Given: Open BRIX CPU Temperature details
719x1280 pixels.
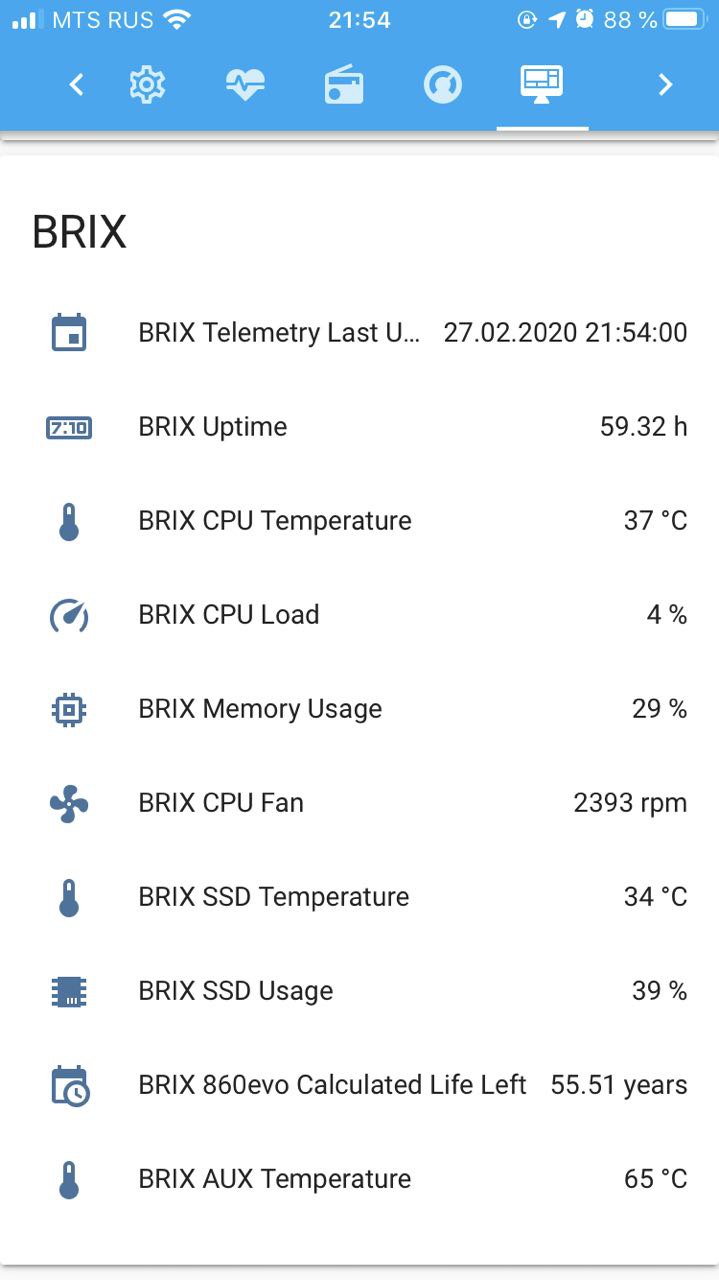Looking at the screenshot, I should click(359, 521).
